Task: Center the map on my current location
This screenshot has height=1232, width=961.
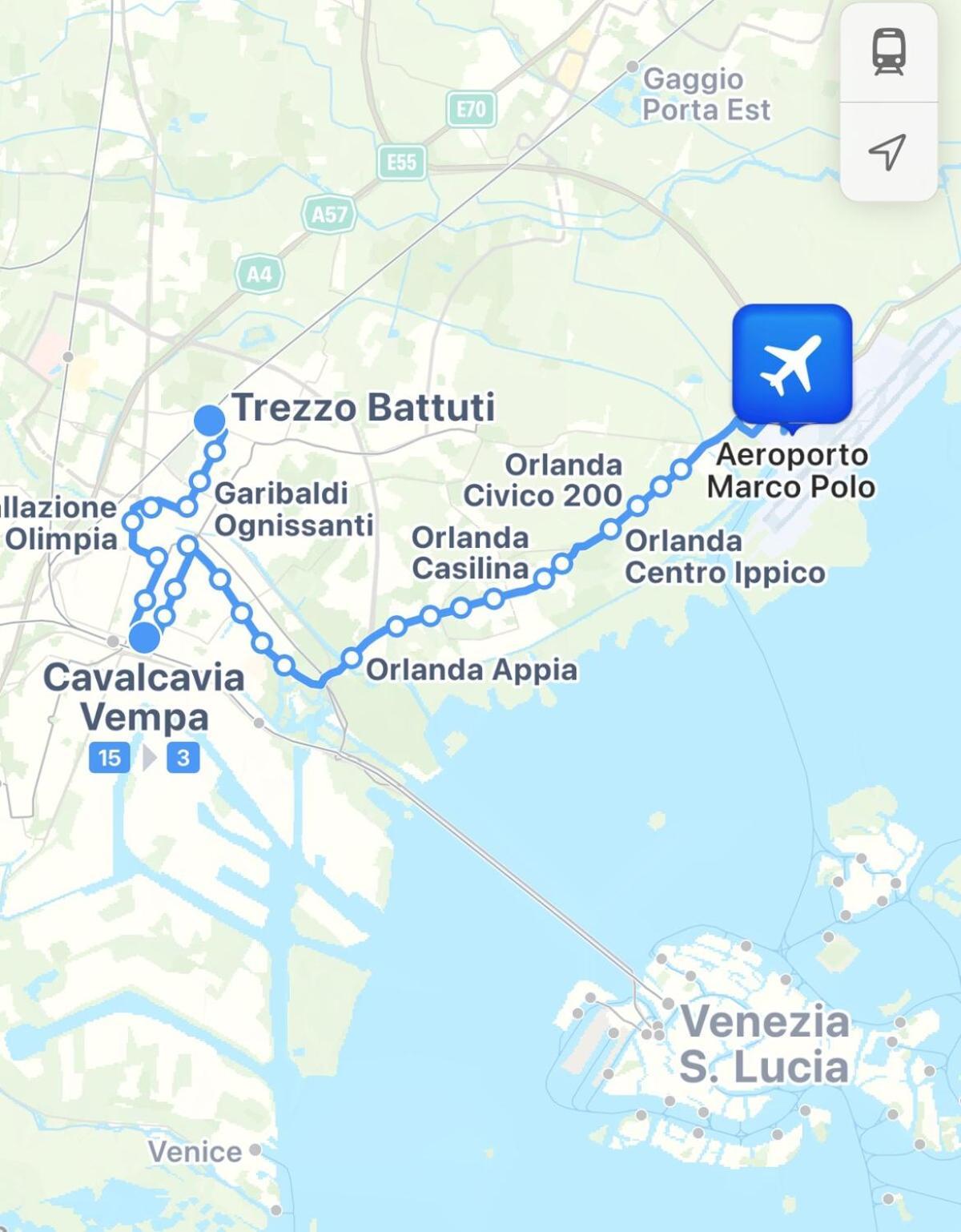Action: 888,151
